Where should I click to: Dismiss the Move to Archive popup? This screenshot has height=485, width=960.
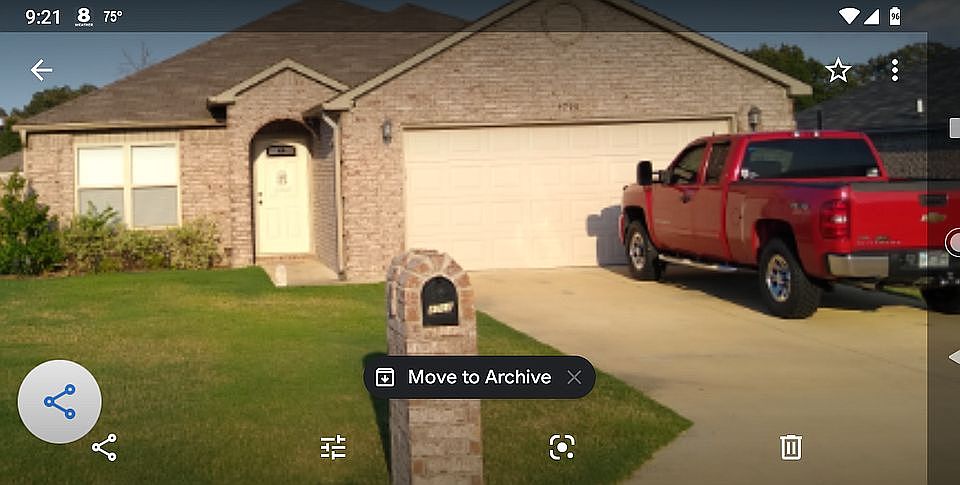click(574, 377)
